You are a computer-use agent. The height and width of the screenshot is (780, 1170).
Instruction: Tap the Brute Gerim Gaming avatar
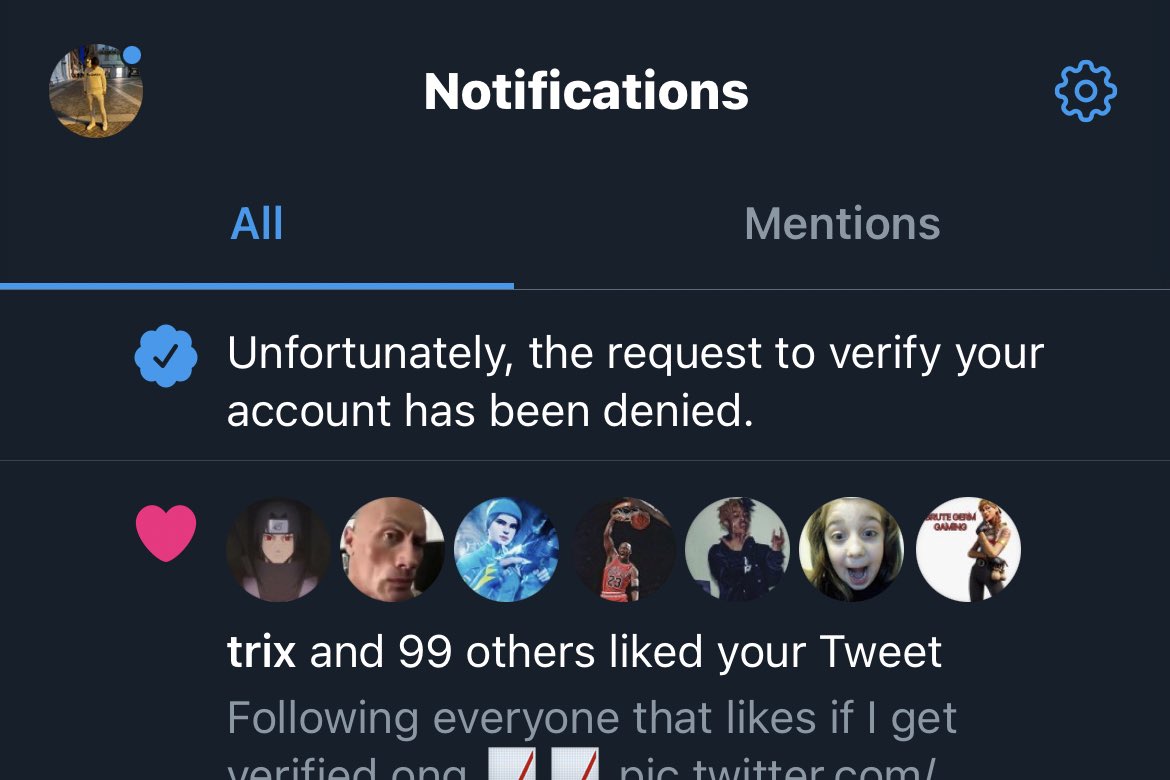968,550
